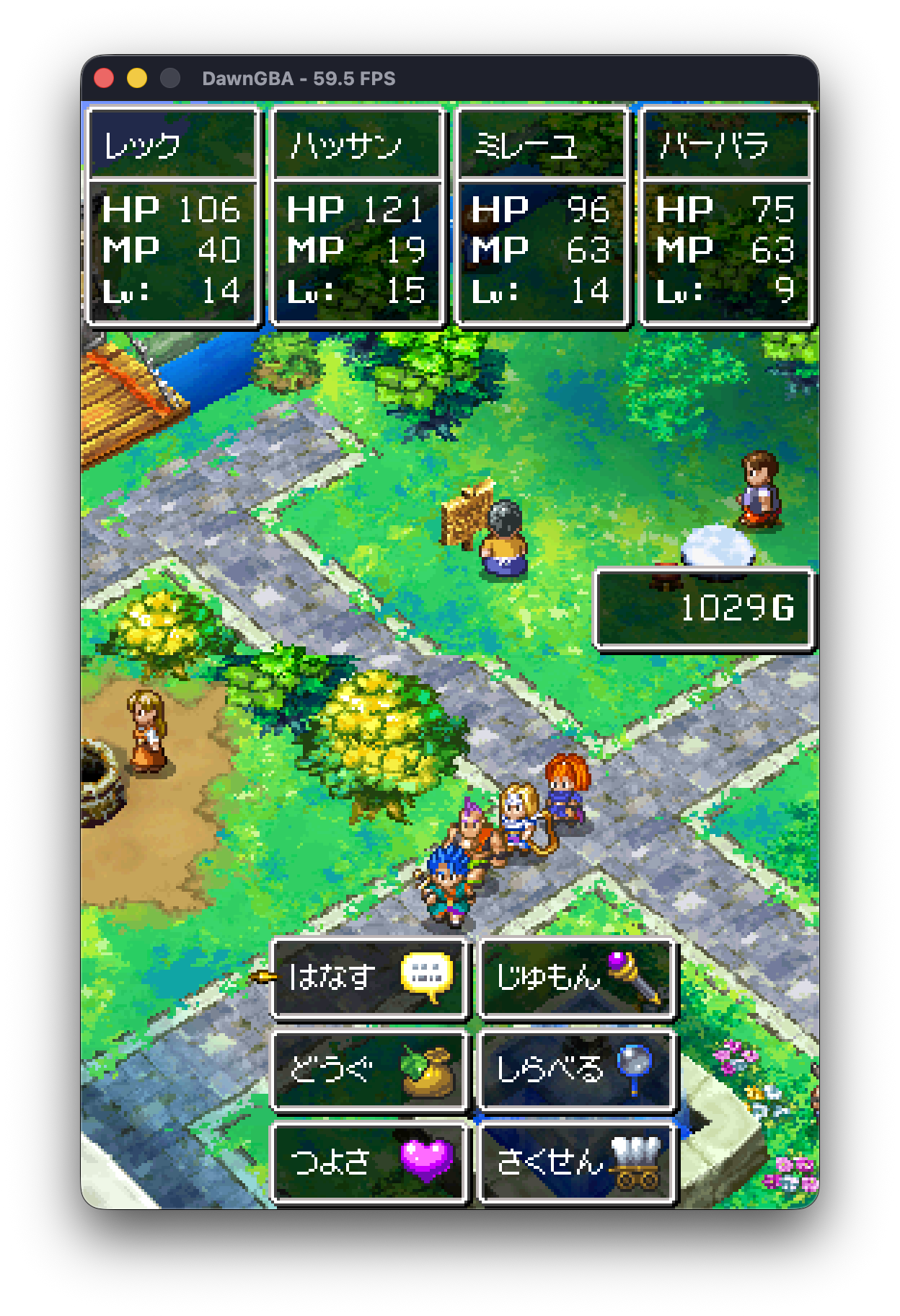Open the さくせん (Tactics) menu
The height and width of the screenshot is (1316, 900).
coord(577,1162)
